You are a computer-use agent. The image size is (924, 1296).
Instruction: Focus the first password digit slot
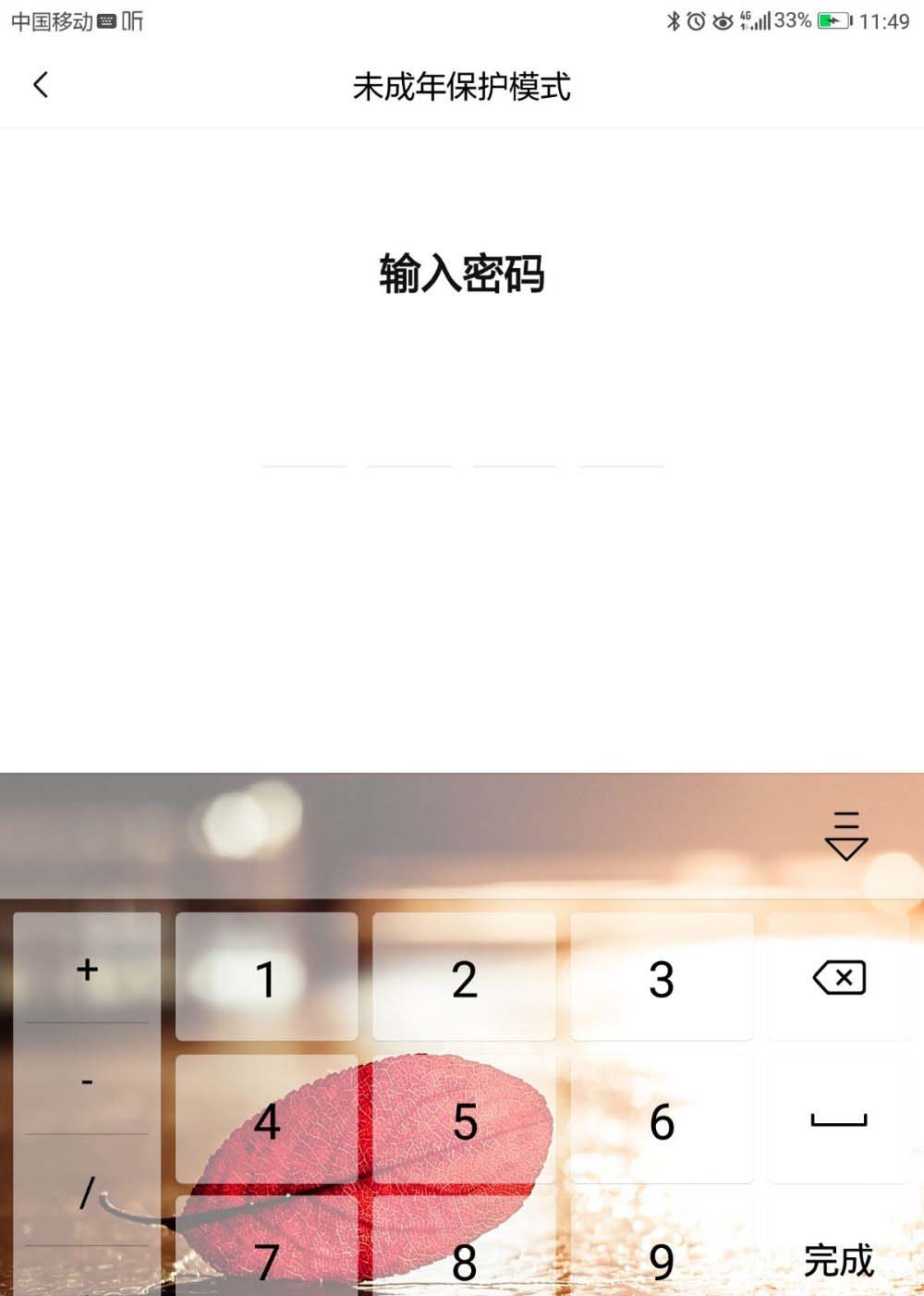[304, 444]
